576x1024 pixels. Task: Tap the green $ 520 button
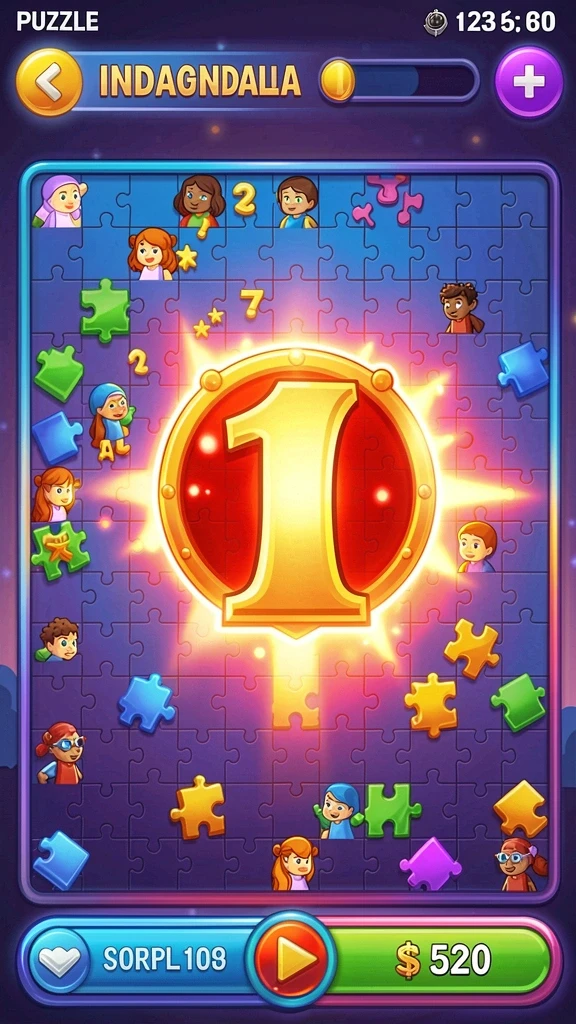(x=441, y=960)
